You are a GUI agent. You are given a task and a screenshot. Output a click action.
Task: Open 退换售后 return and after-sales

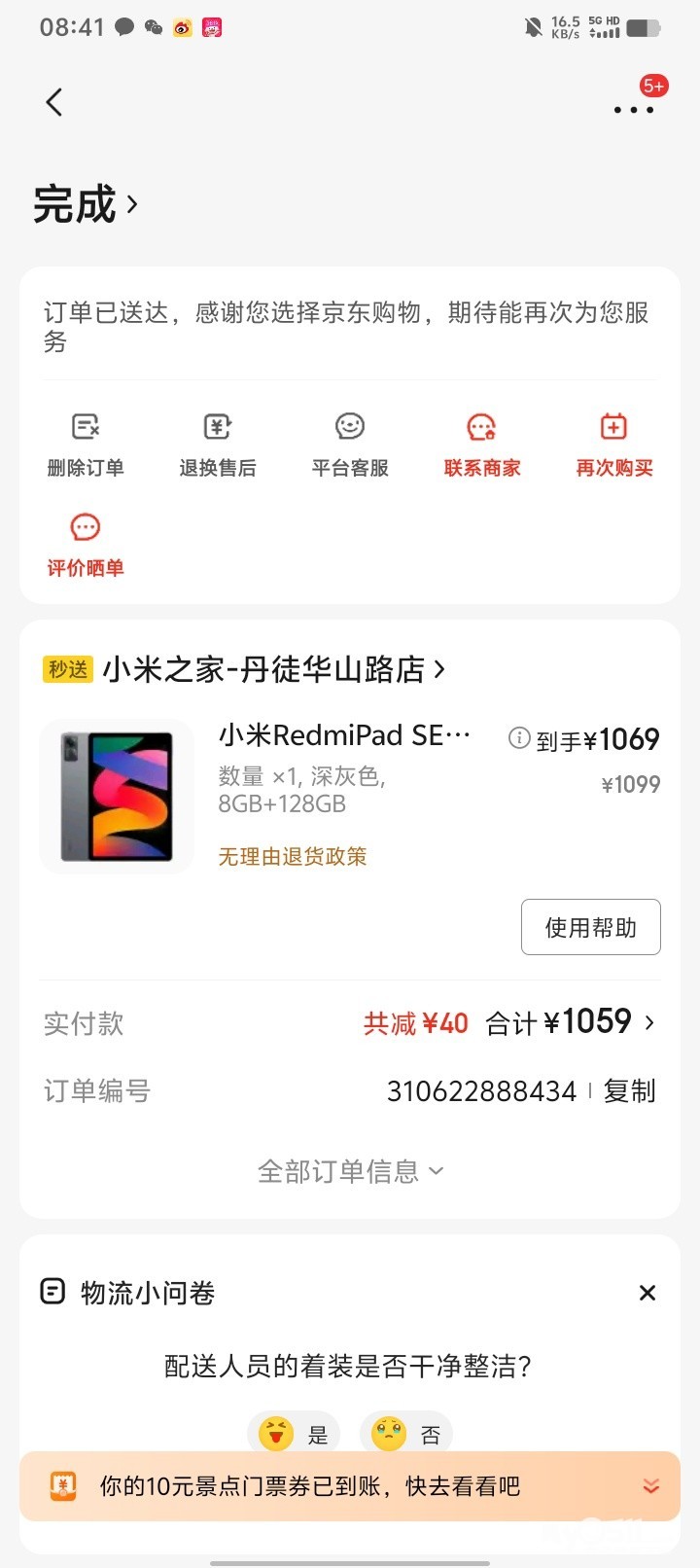(x=218, y=445)
